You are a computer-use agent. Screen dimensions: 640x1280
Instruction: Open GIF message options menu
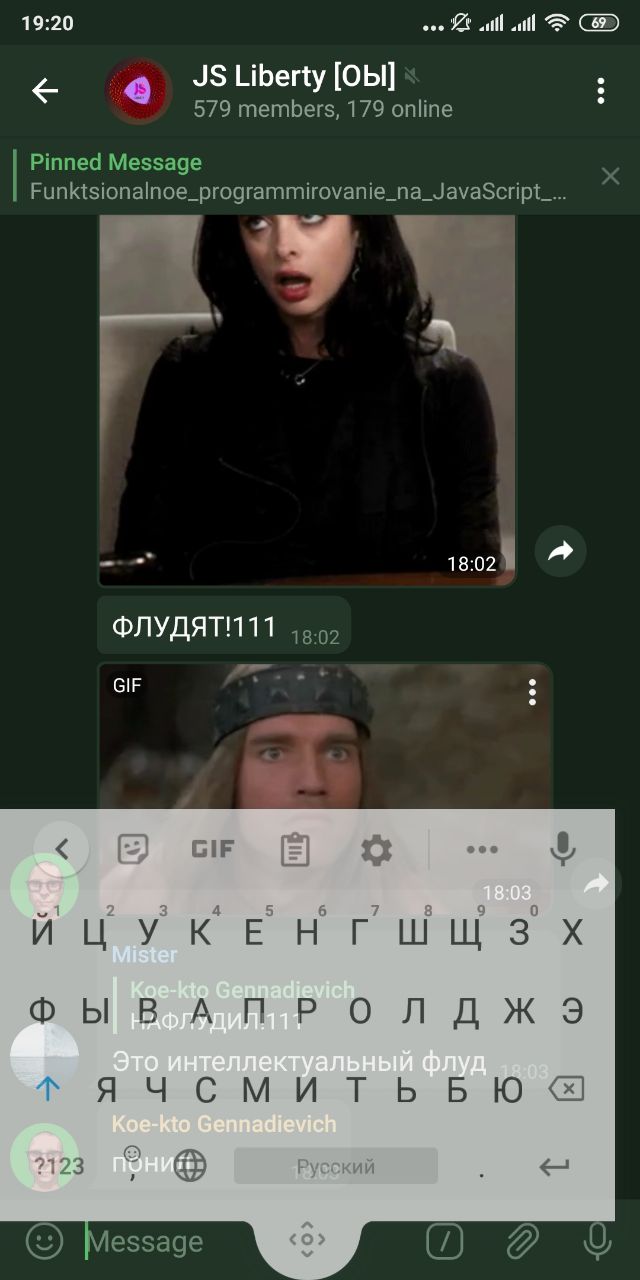pos(532,692)
